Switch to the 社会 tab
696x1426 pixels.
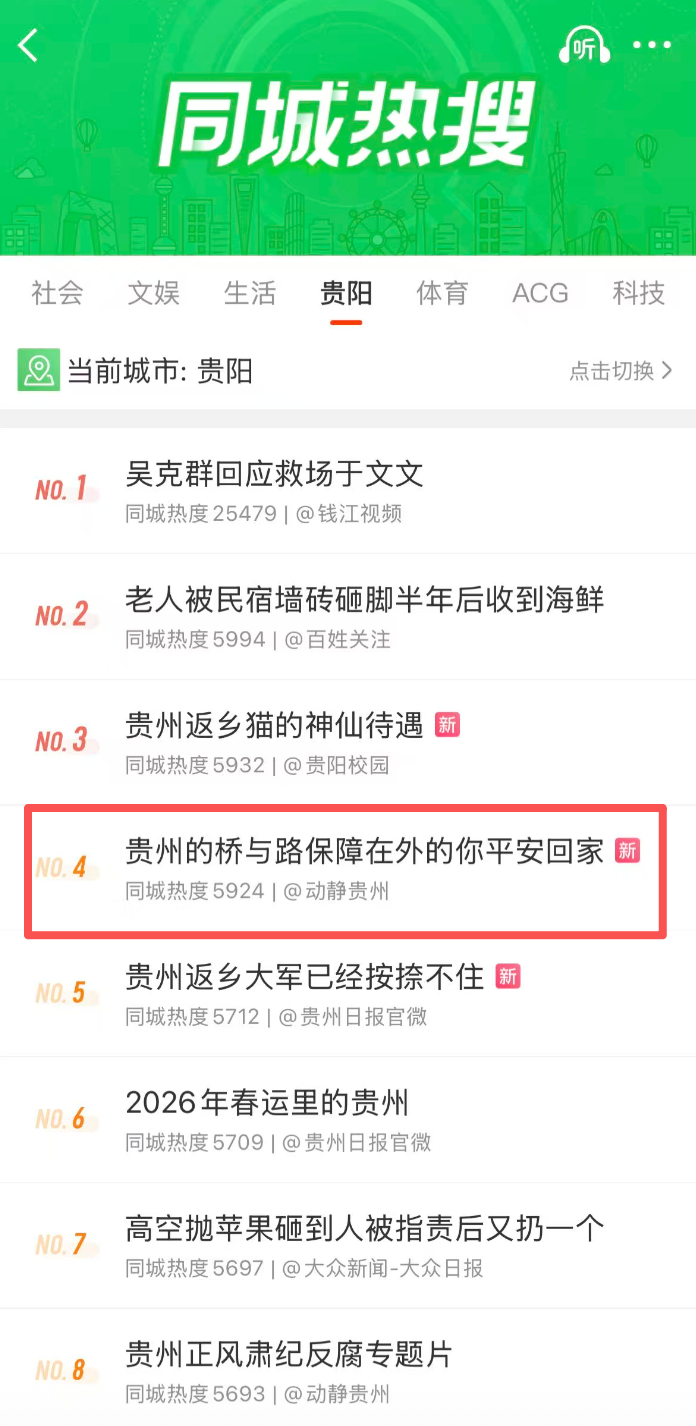pyautogui.click(x=57, y=293)
